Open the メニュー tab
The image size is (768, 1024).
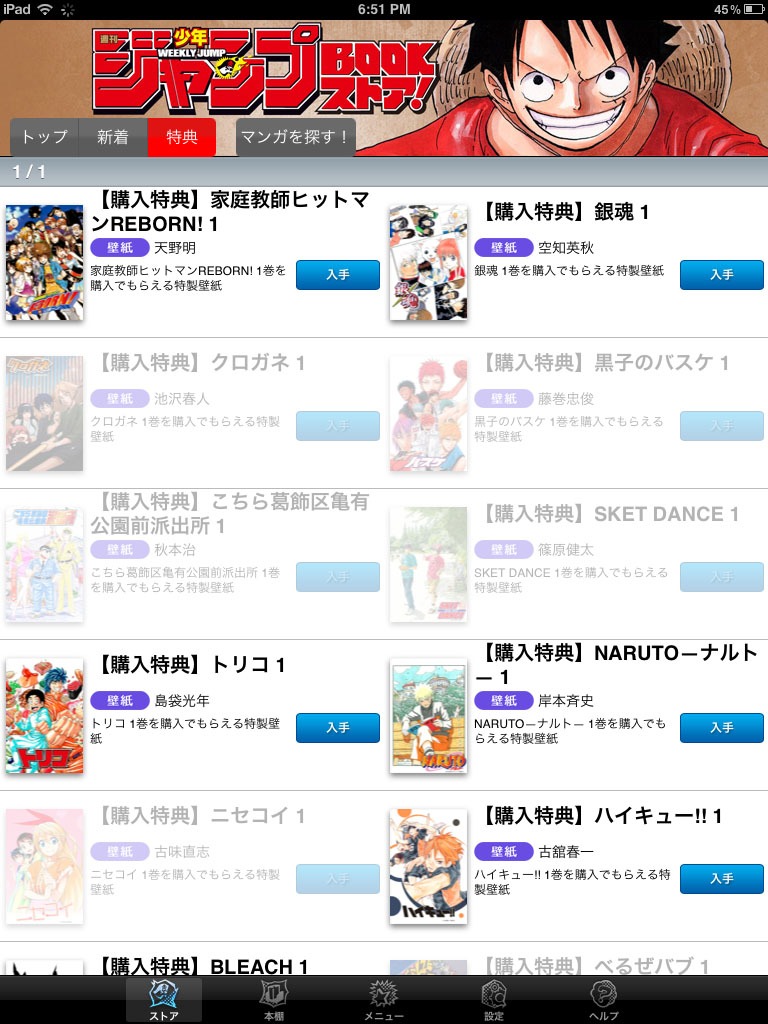(384, 1000)
